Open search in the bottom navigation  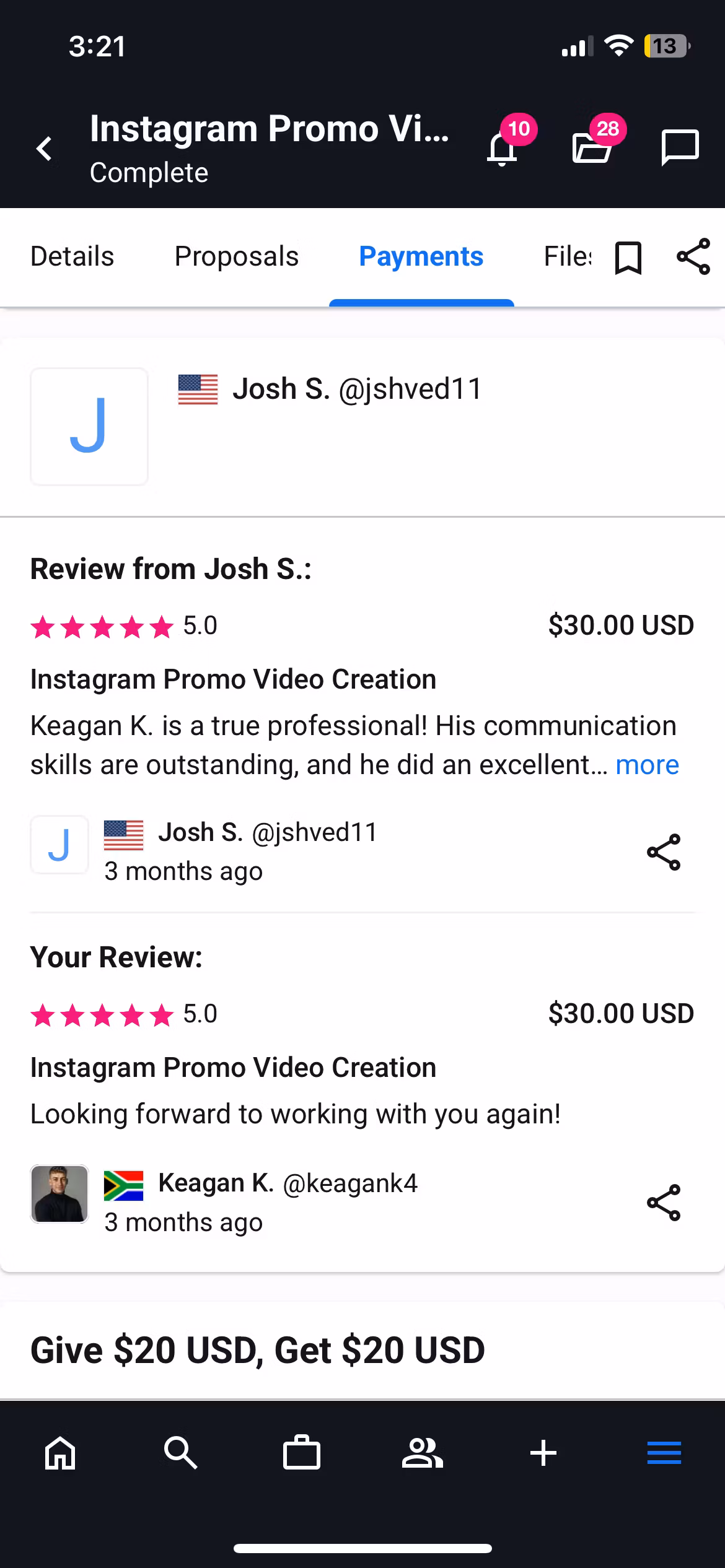tap(180, 1453)
